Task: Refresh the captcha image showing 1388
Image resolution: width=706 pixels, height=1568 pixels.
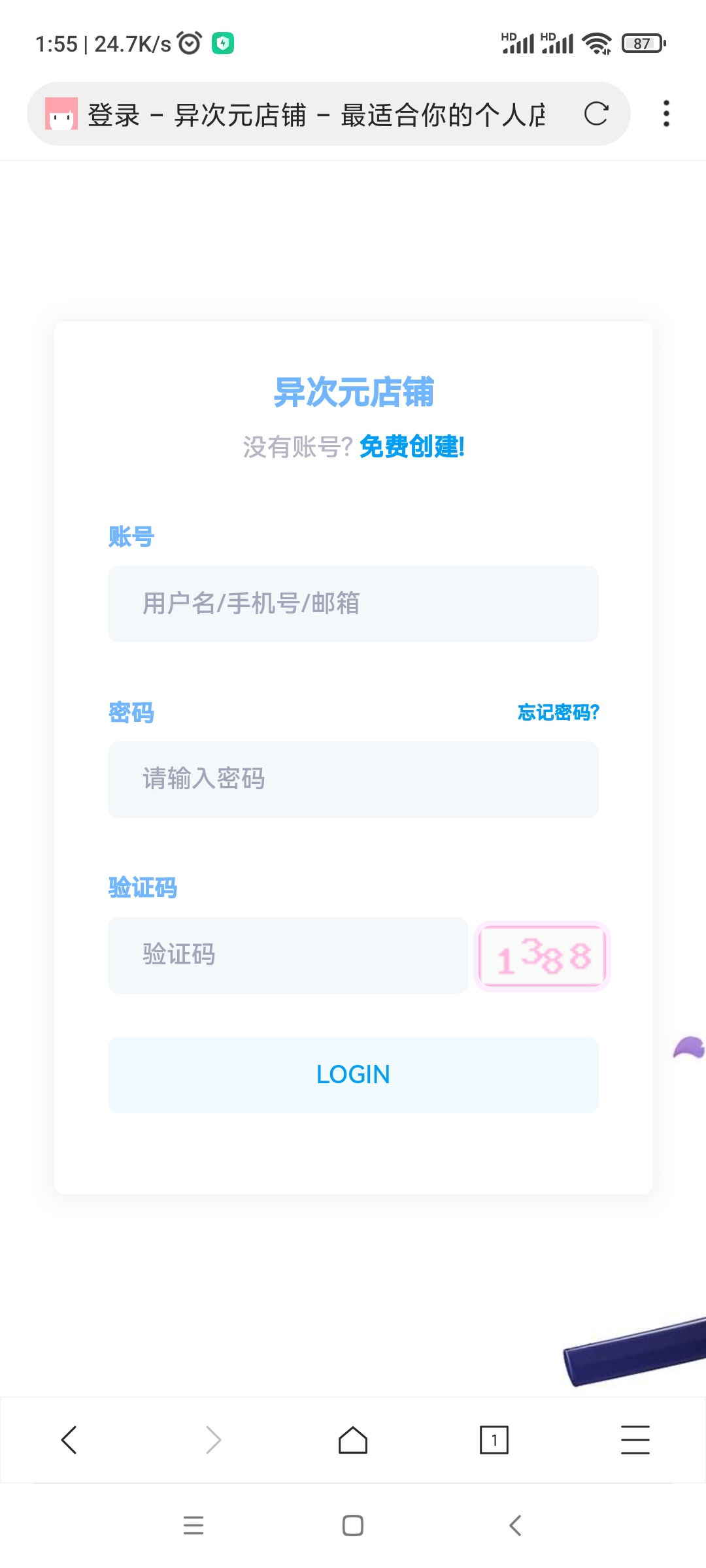Action: click(542, 956)
